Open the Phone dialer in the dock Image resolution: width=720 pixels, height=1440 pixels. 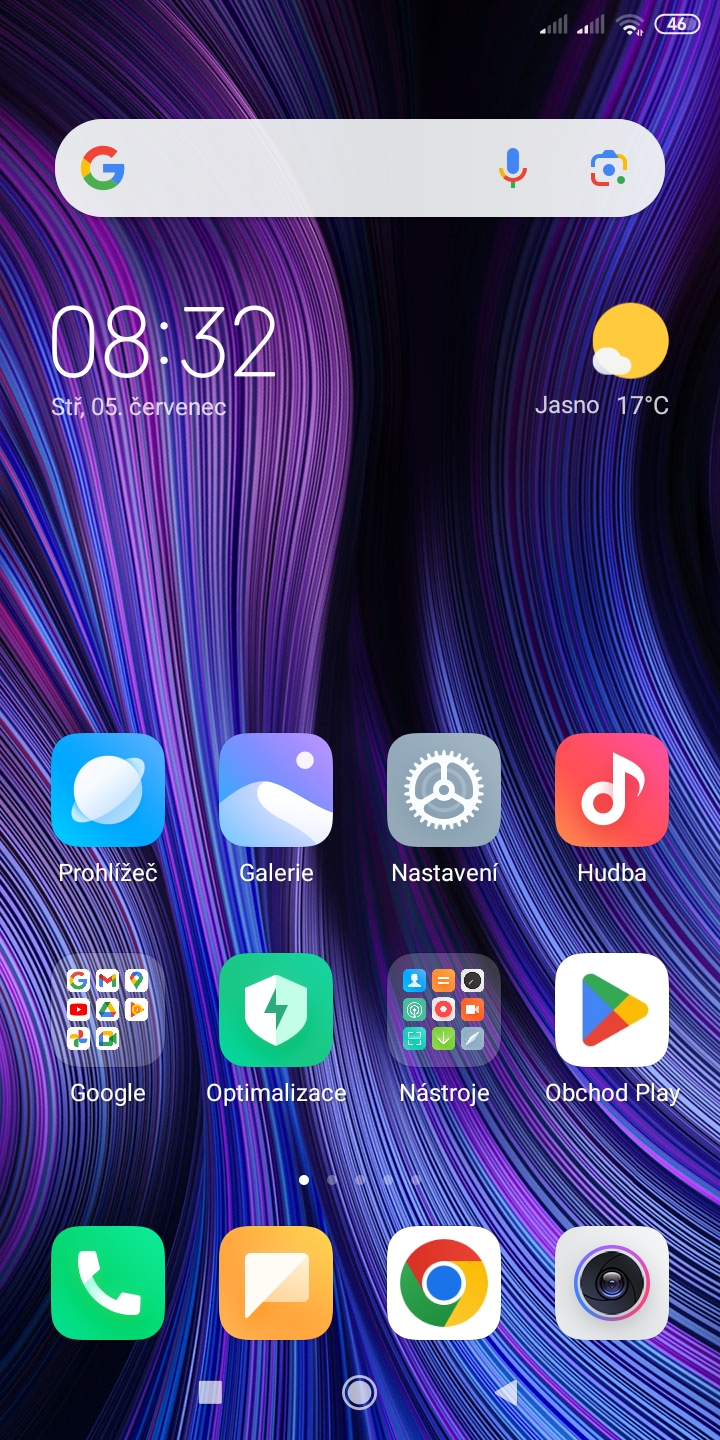[108, 1283]
